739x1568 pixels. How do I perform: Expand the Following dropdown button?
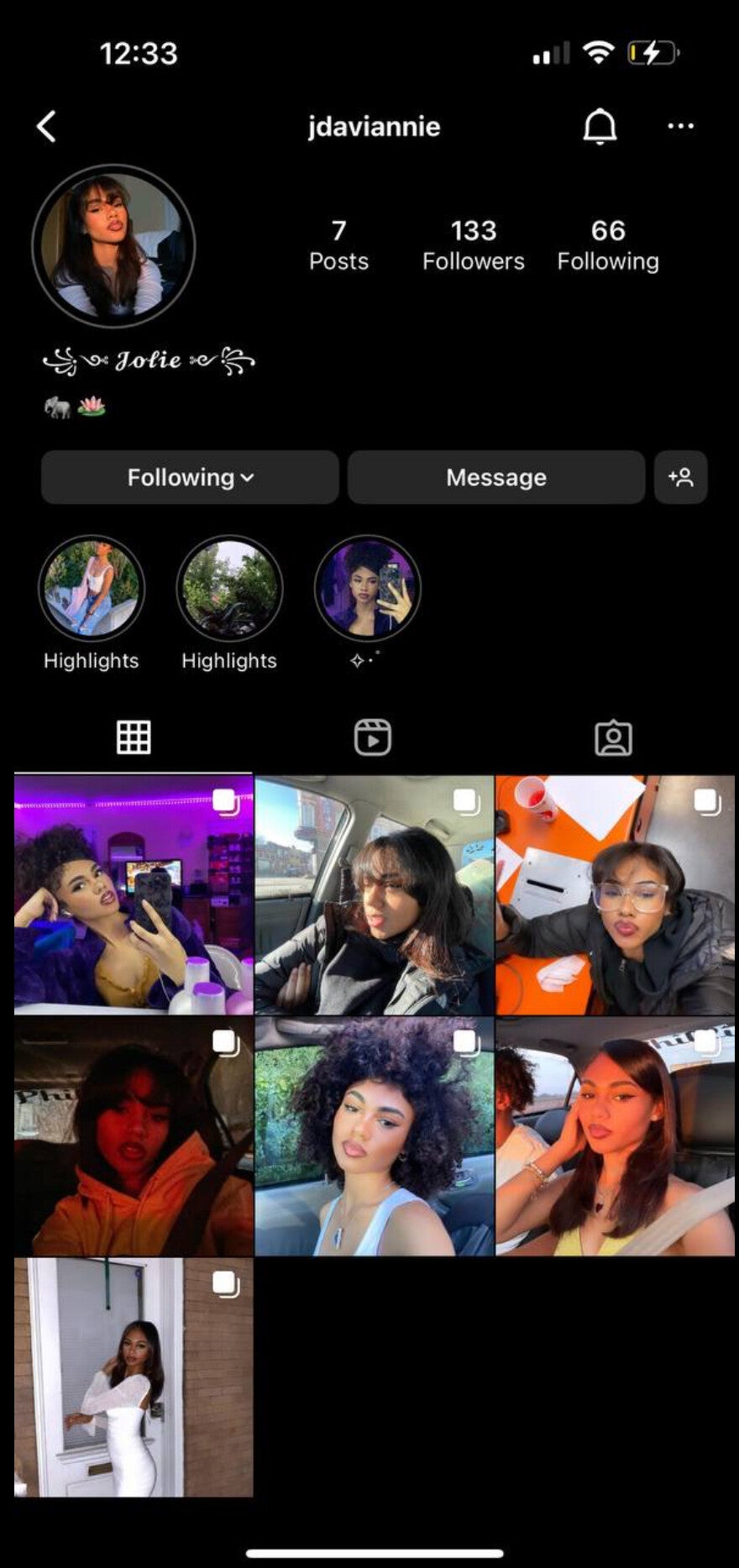190,477
